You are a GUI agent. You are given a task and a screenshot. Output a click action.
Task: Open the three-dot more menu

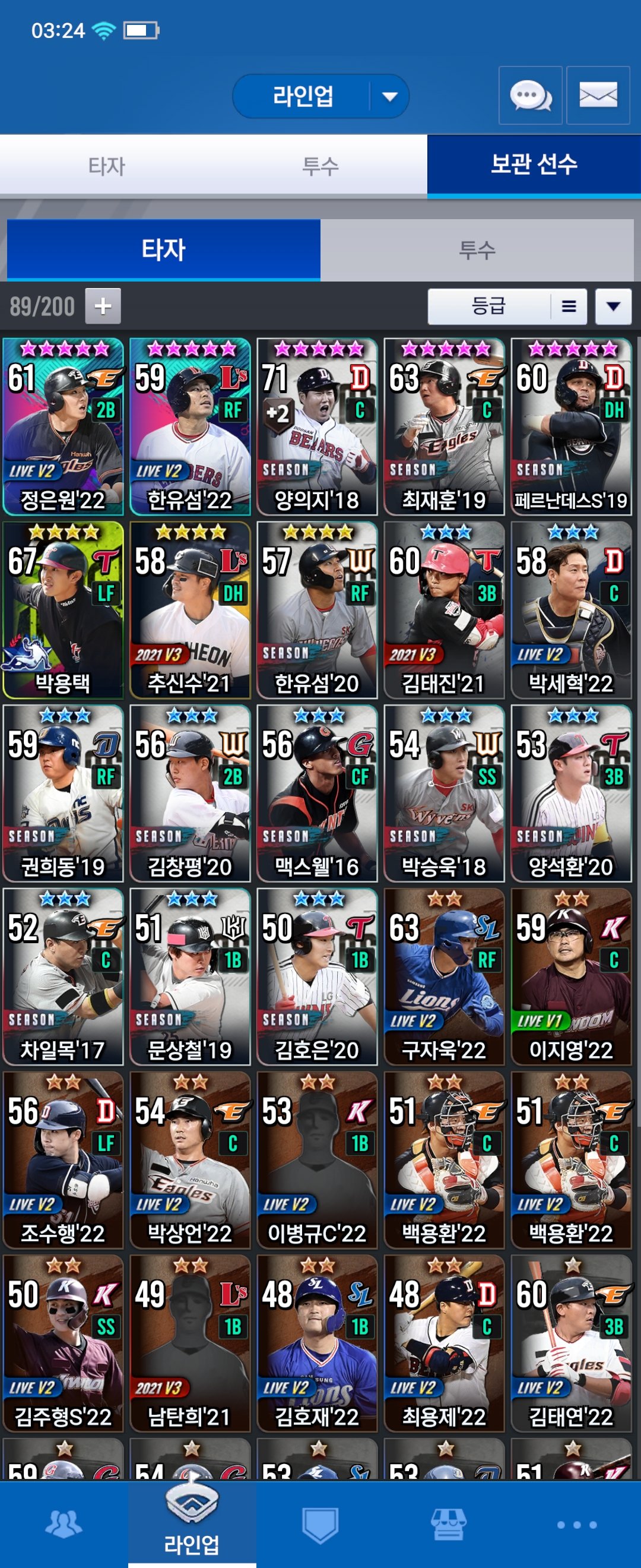576,1524
